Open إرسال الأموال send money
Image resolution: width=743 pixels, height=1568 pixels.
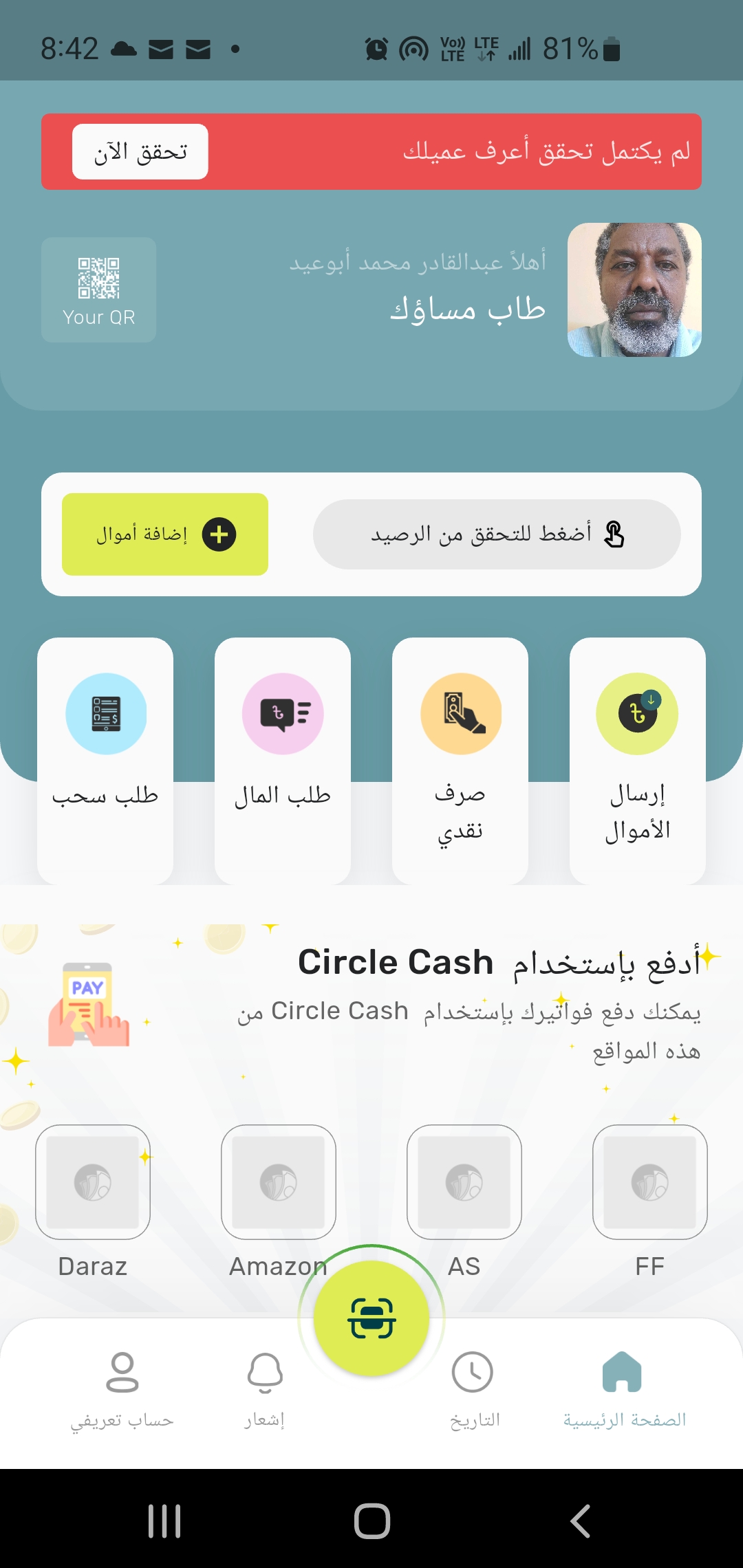[x=637, y=760]
